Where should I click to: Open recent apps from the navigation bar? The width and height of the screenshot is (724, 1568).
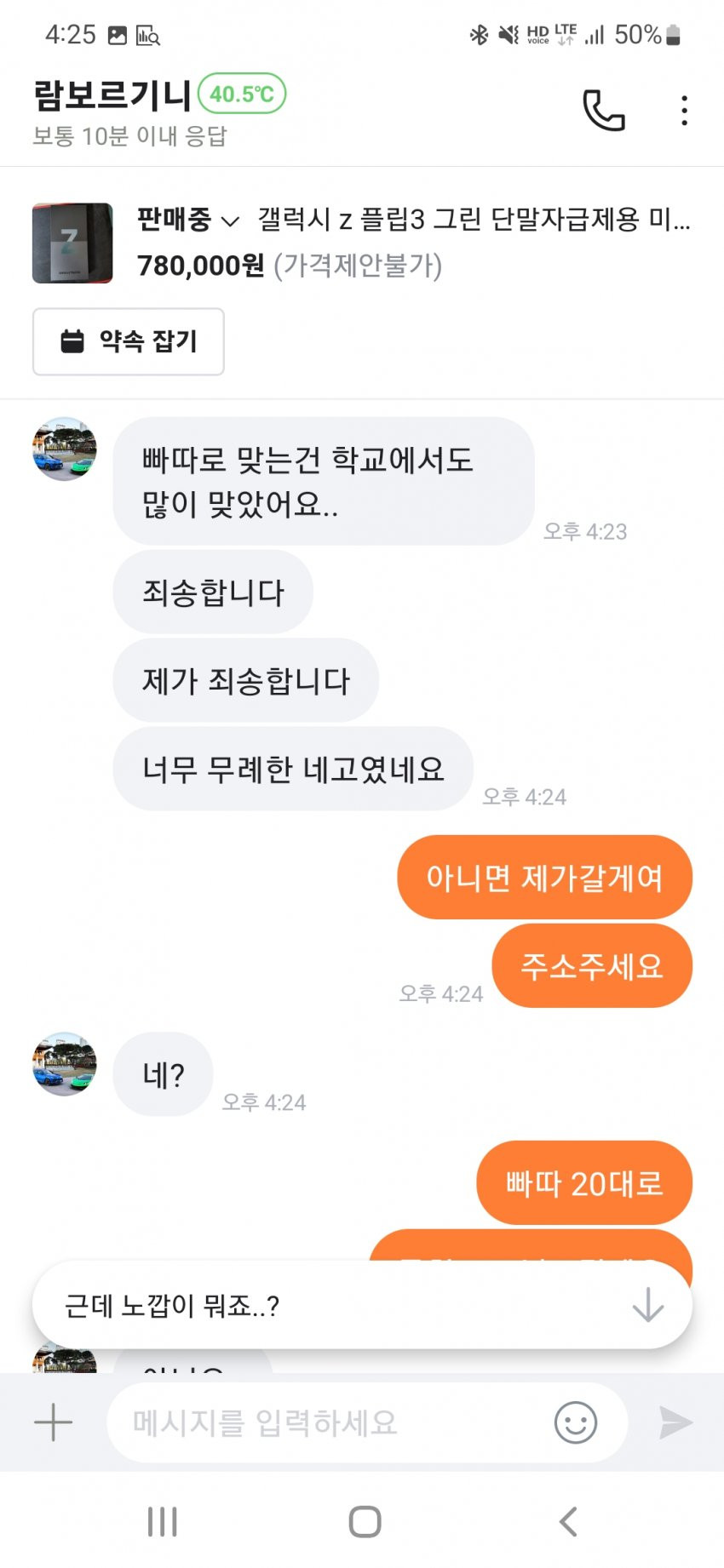pyautogui.click(x=162, y=1521)
